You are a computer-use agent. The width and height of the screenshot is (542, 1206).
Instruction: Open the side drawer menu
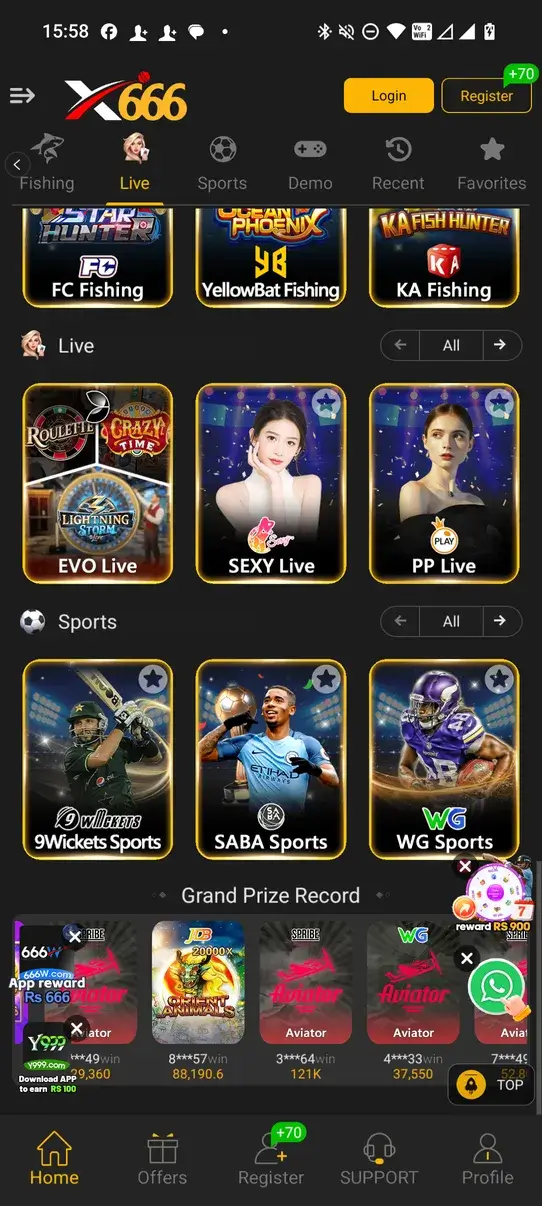[22, 96]
